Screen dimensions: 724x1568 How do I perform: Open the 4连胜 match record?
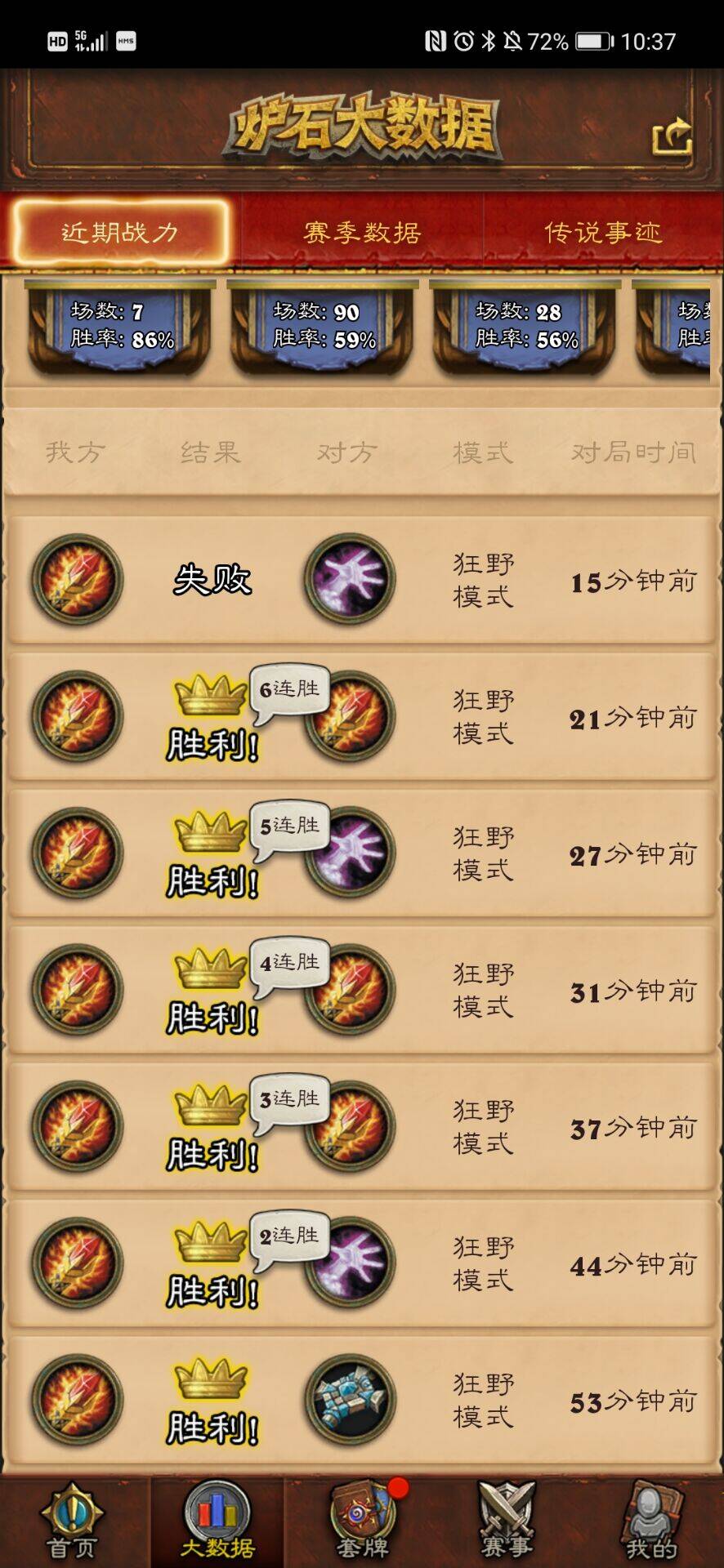pos(362,990)
